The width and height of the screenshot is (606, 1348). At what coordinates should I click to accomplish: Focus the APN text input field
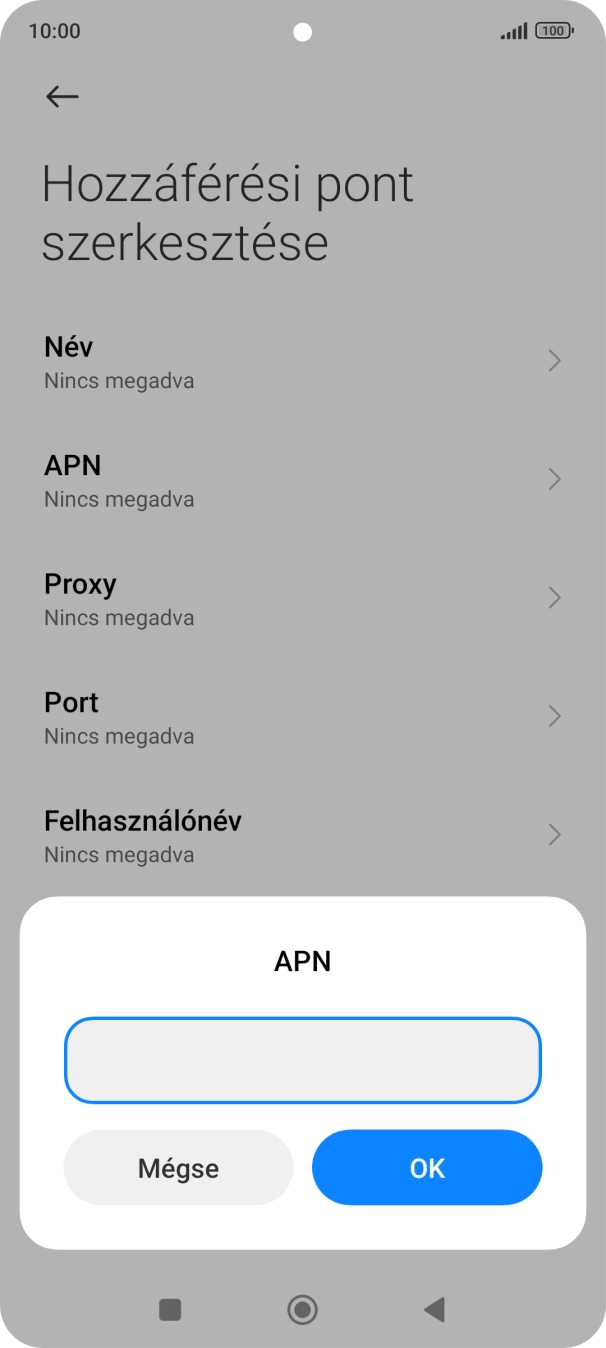pyautogui.click(x=302, y=1060)
